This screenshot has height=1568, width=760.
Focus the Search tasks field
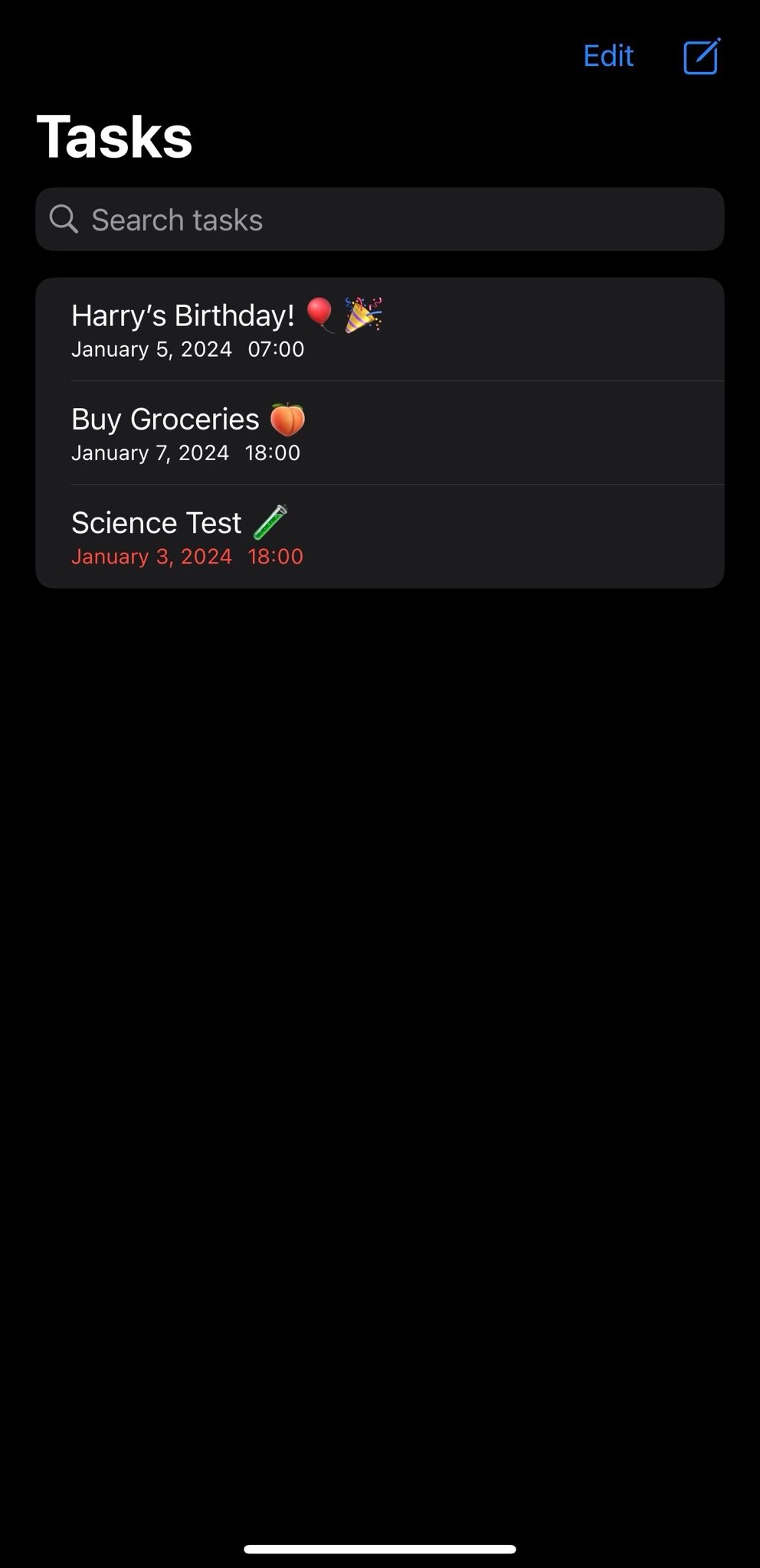[380, 220]
